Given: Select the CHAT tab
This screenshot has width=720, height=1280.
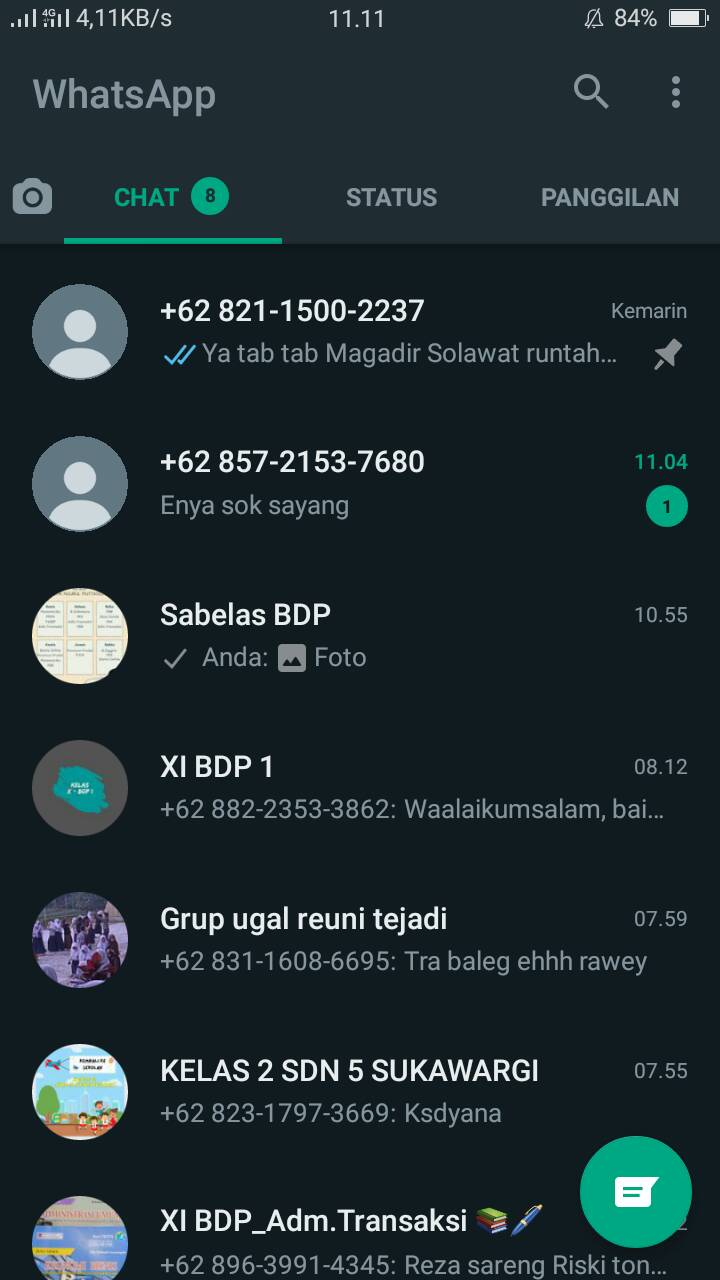Looking at the screenshot, I should click(172, 197).
